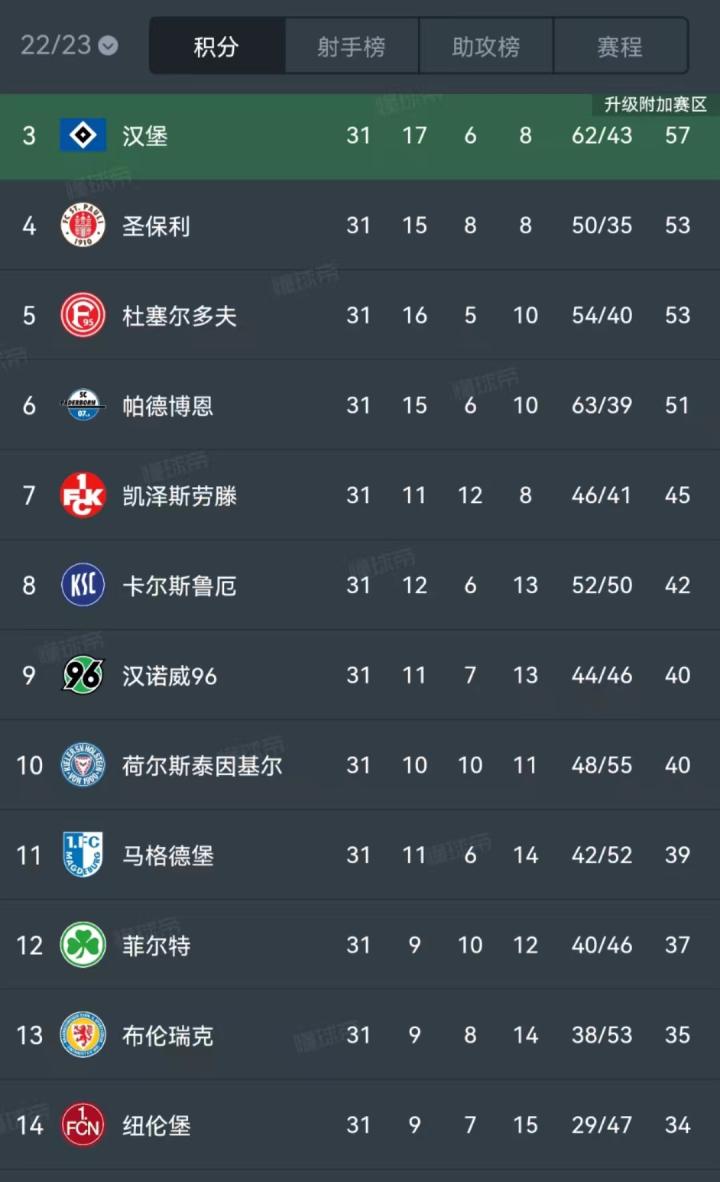Open the 22/23 season dropdown

click(x=69, y=45)
